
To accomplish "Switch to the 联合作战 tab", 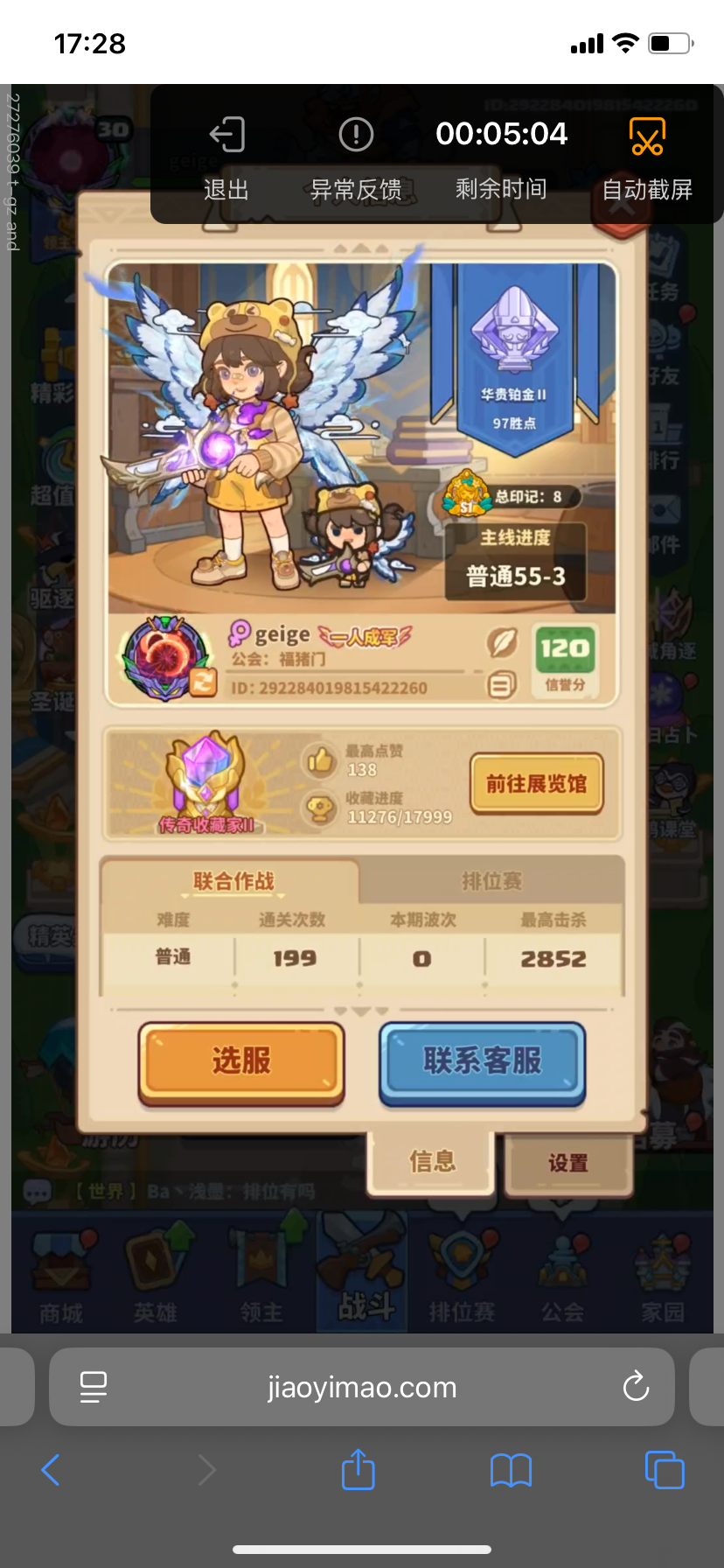I will (233, 881).
